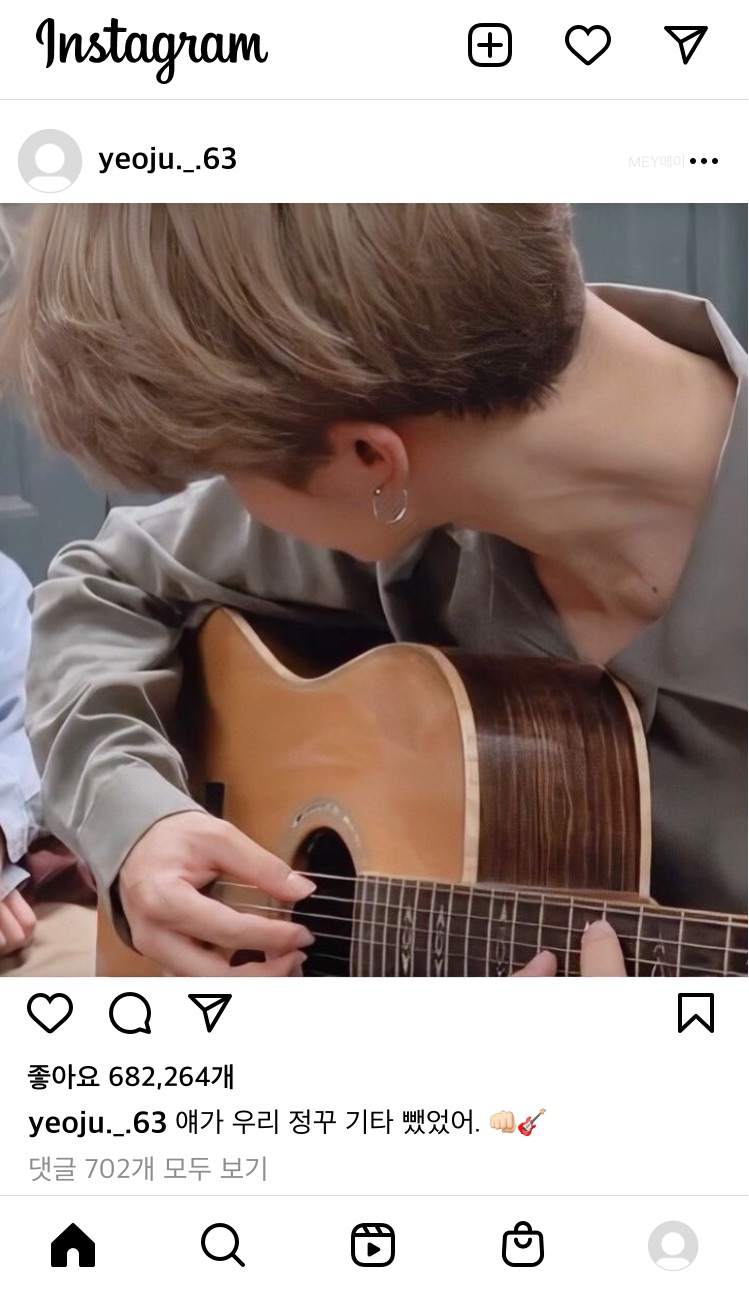749x1294 pixels.
Task: Bookmark this post
Action: tap(696, 1013)
